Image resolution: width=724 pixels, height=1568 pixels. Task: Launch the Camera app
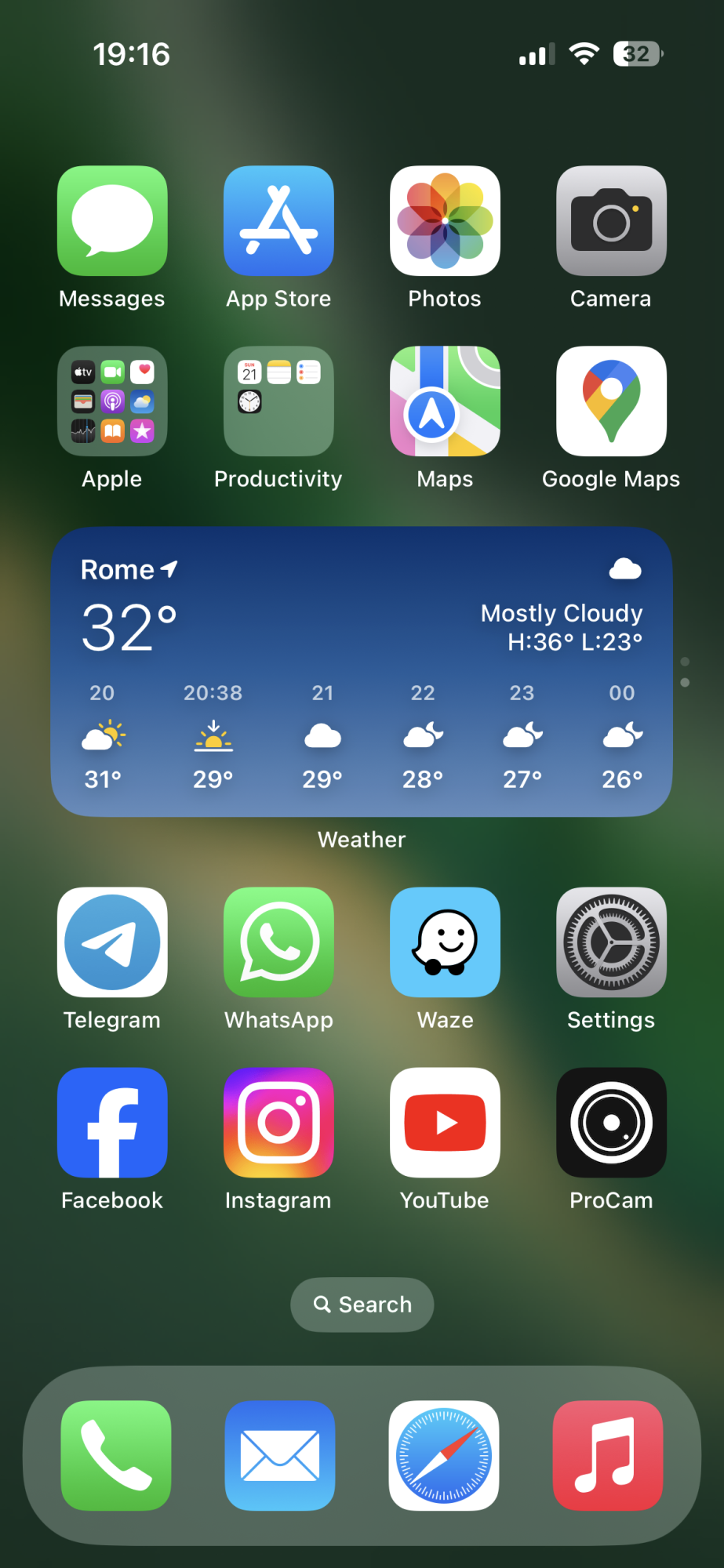pyautogui.click(x=611, y=220)
